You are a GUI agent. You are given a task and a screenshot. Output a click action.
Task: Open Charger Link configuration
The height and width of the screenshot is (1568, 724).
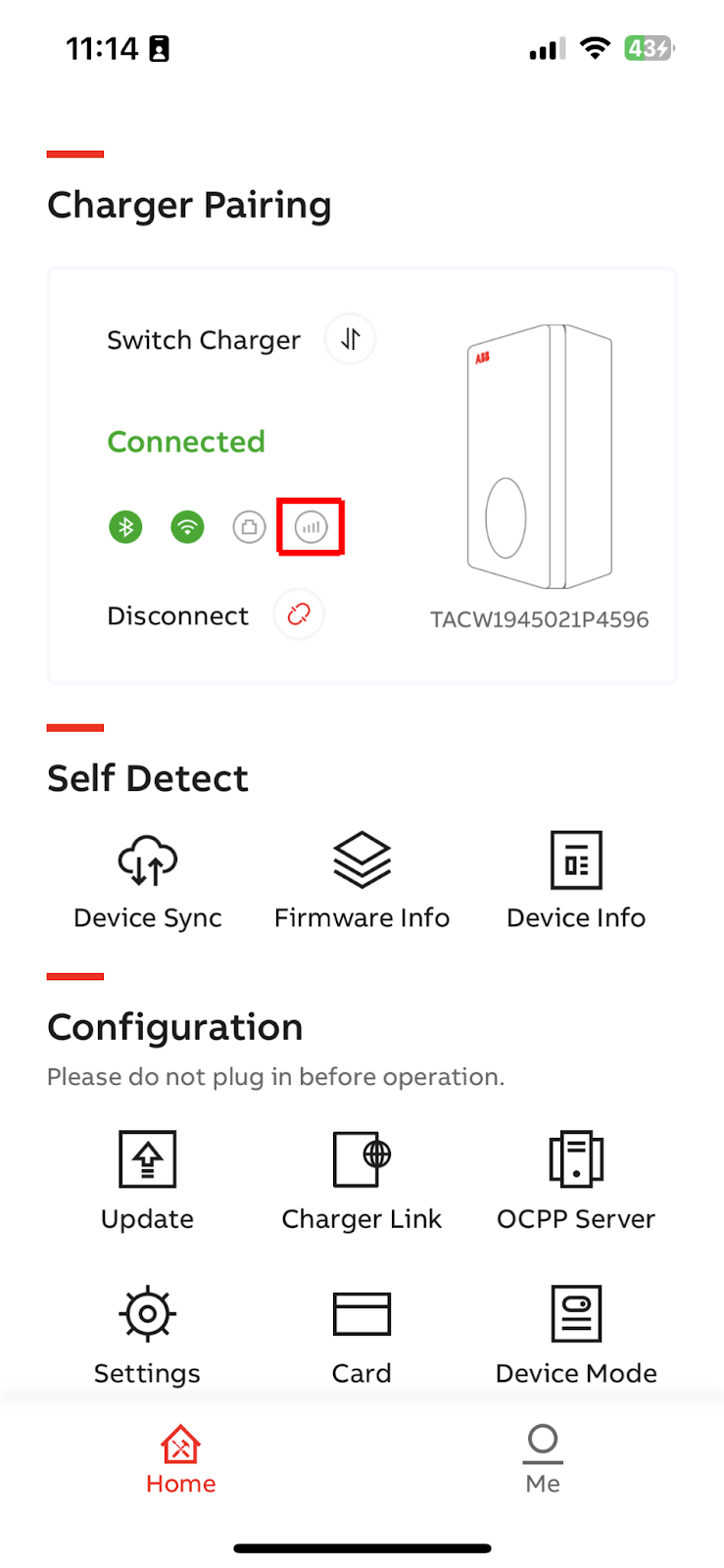click(x=362, y=1179)
